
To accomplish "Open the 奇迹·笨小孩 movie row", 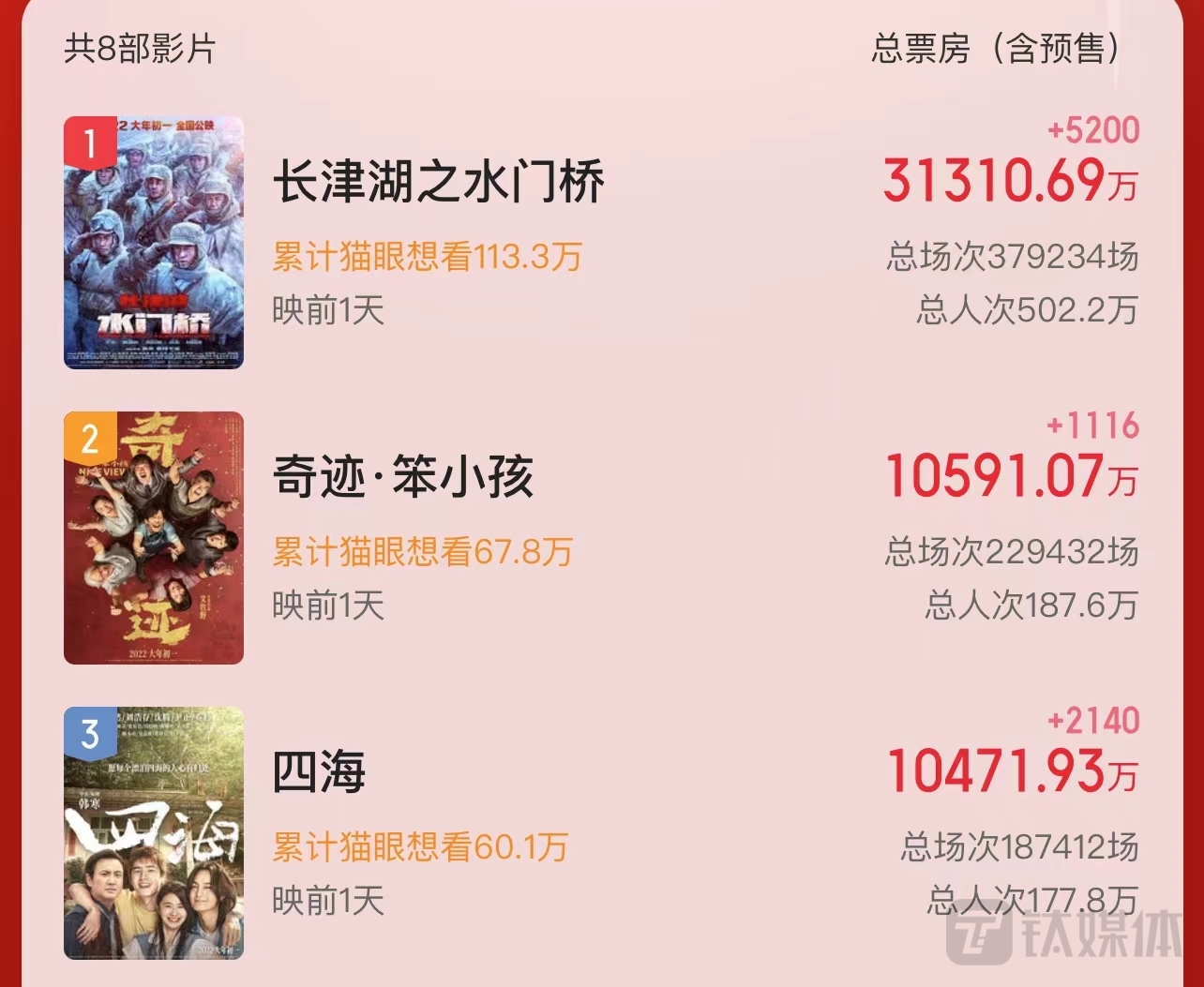I will pyautogui.click(x=403, y=477).
